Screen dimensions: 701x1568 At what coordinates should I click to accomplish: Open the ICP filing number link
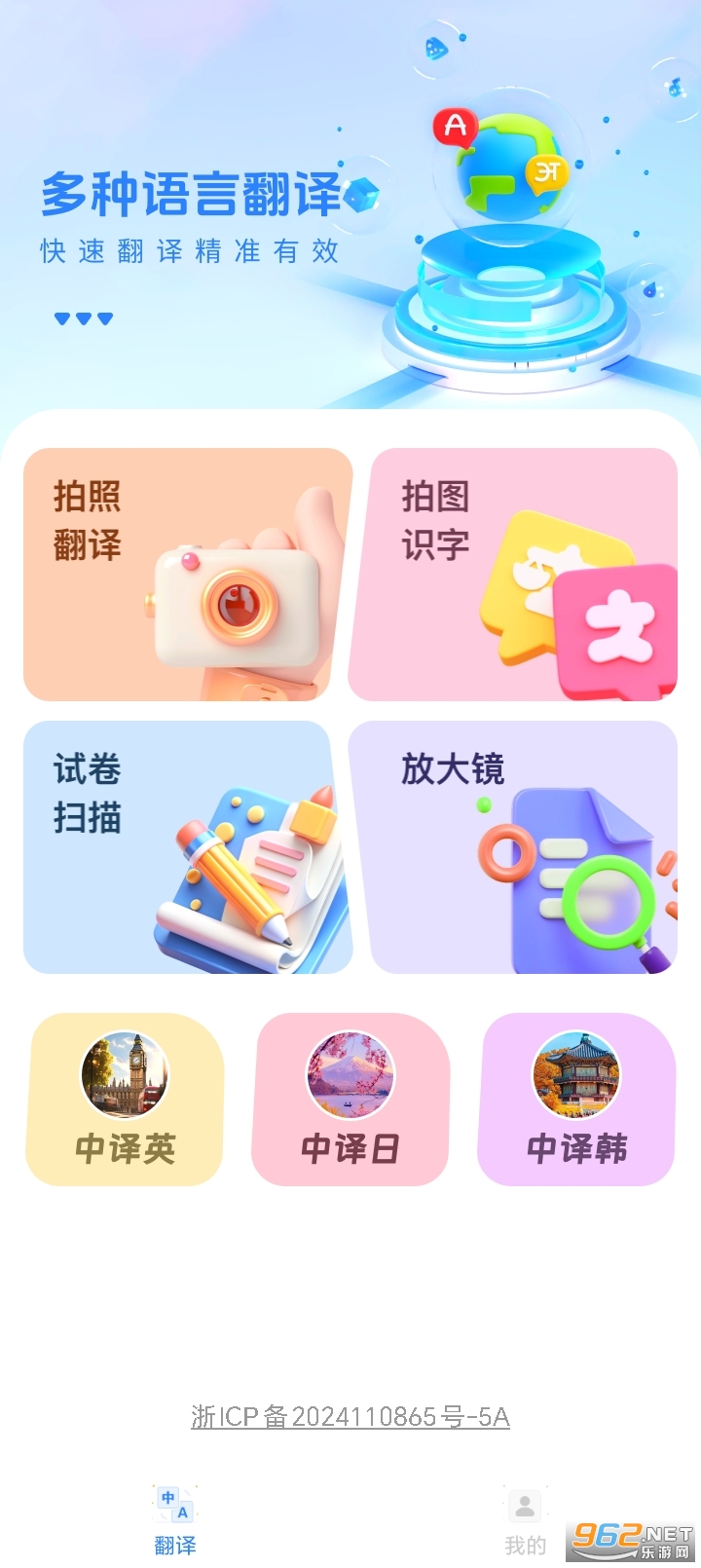tap(350, 1418)
